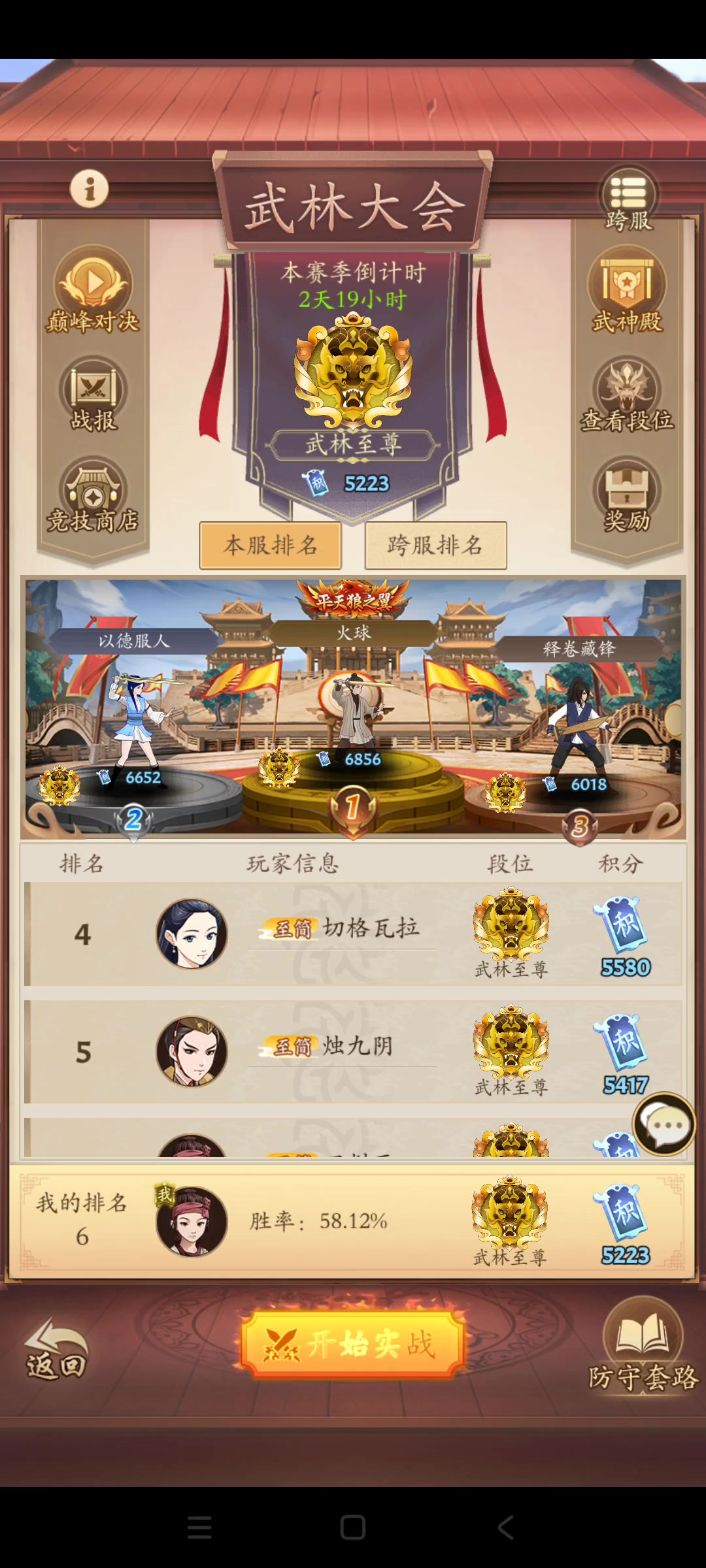Switch to 跨服排名 tab

pyautogui.click(x=435, y=545)
